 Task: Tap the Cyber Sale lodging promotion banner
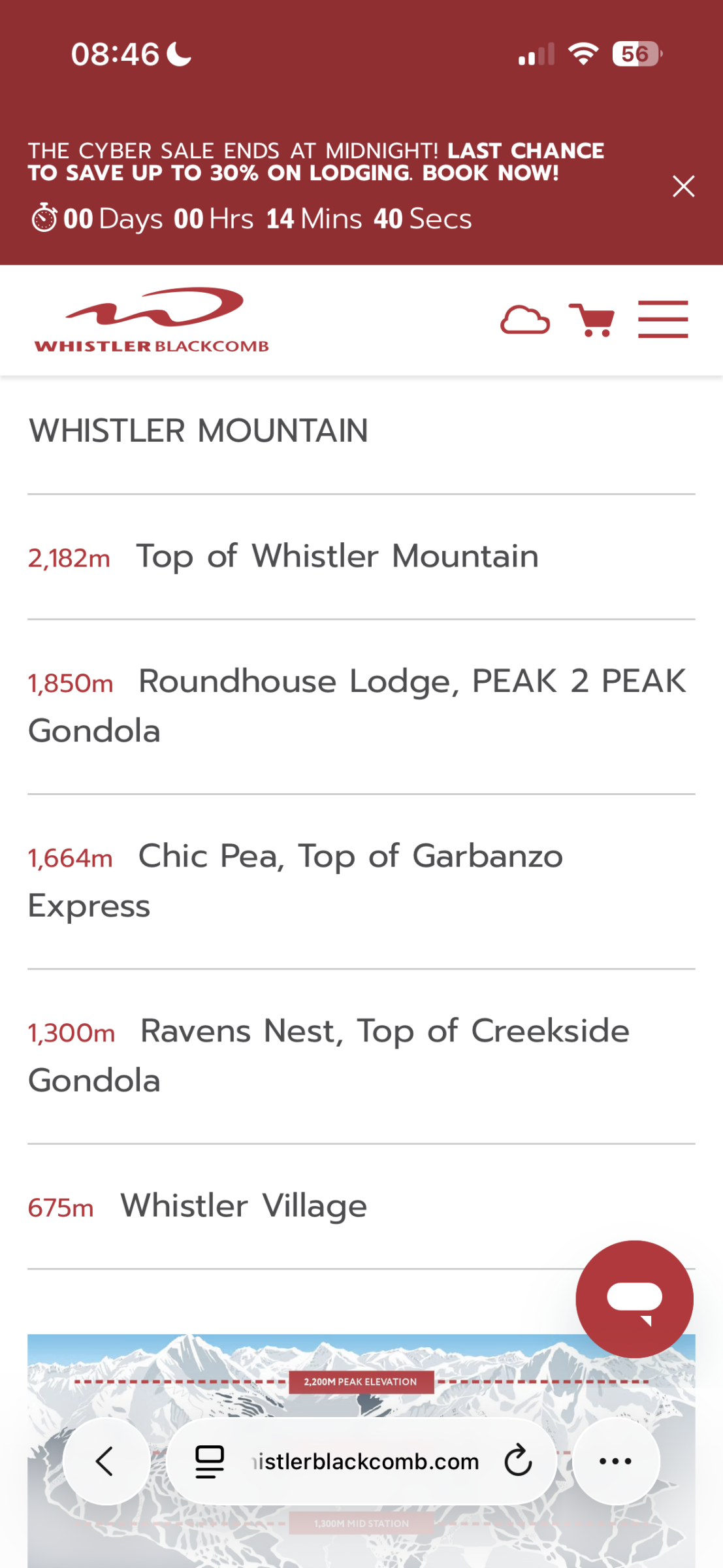coord(315,162)
